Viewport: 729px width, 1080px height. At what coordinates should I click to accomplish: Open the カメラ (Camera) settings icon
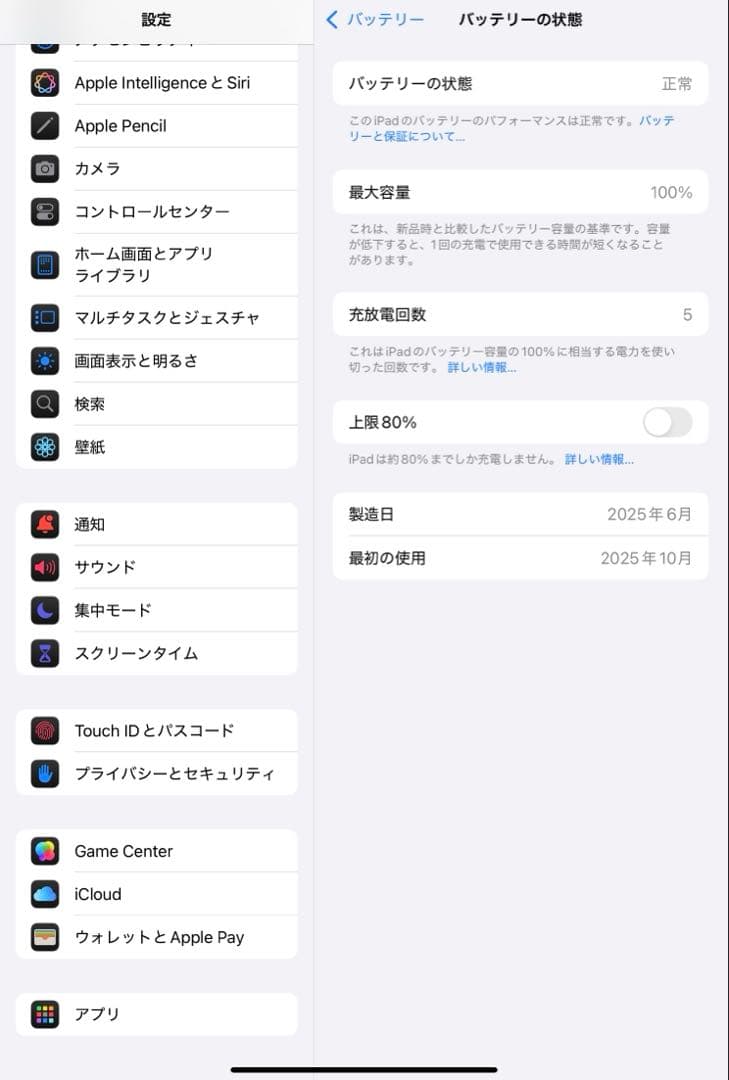[x=45, y=169]
